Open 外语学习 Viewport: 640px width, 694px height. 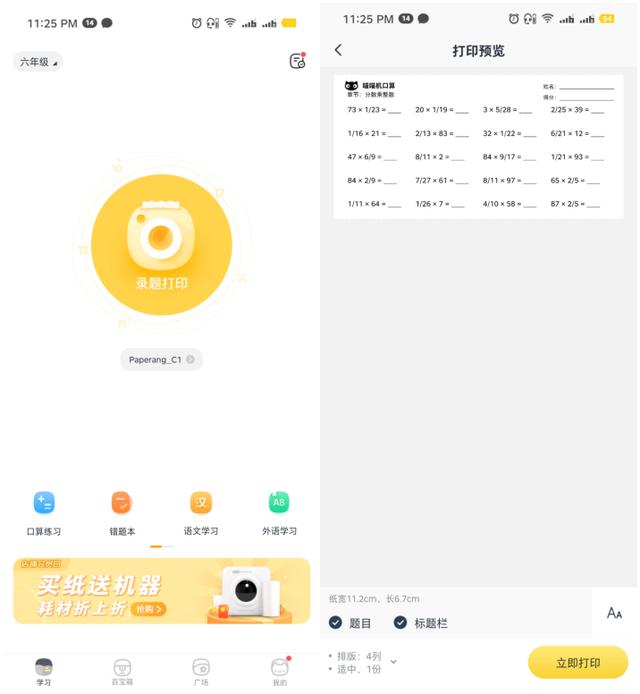pos(279,512)
